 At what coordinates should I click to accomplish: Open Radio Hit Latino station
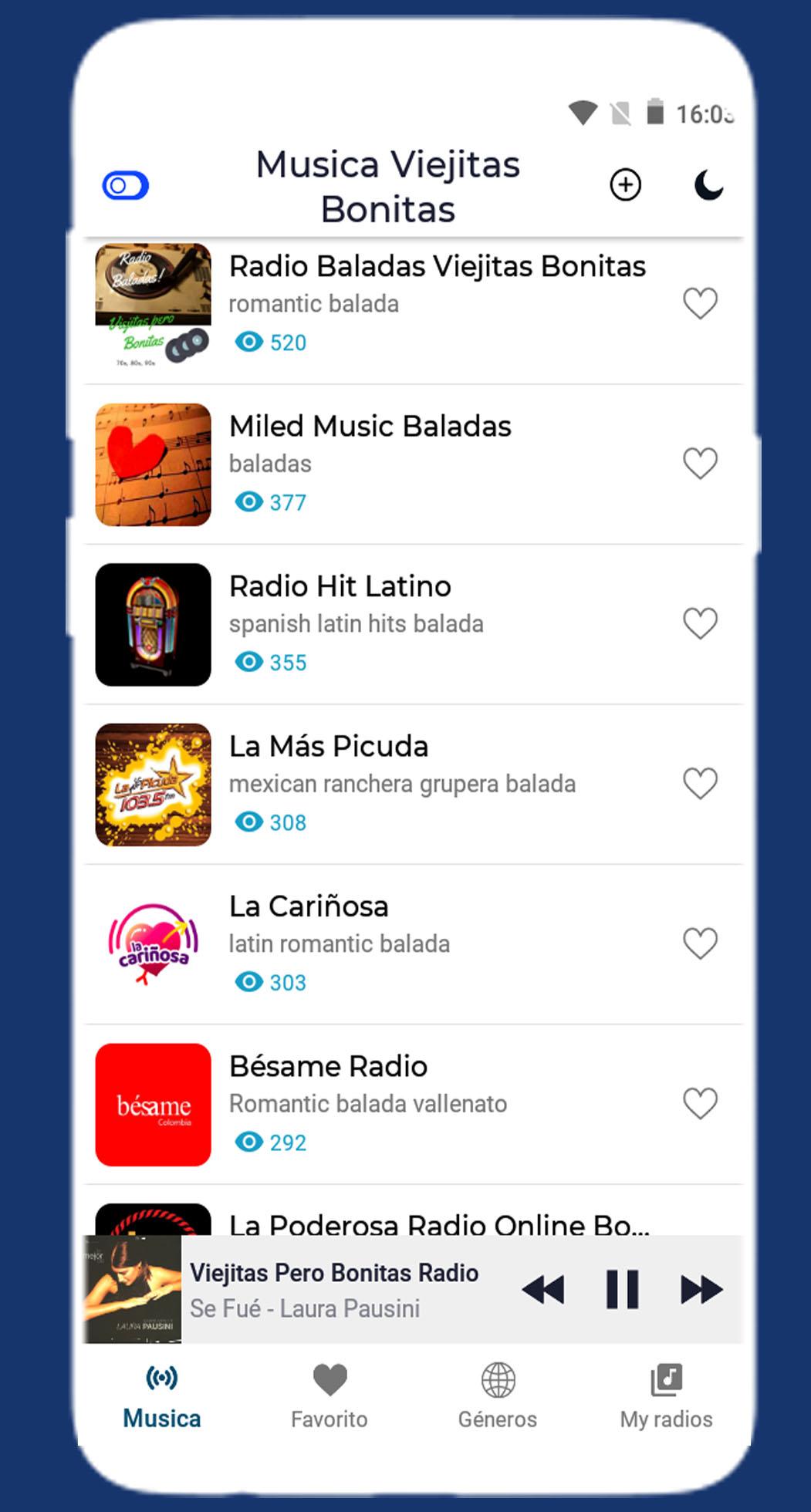click(414, 625)
